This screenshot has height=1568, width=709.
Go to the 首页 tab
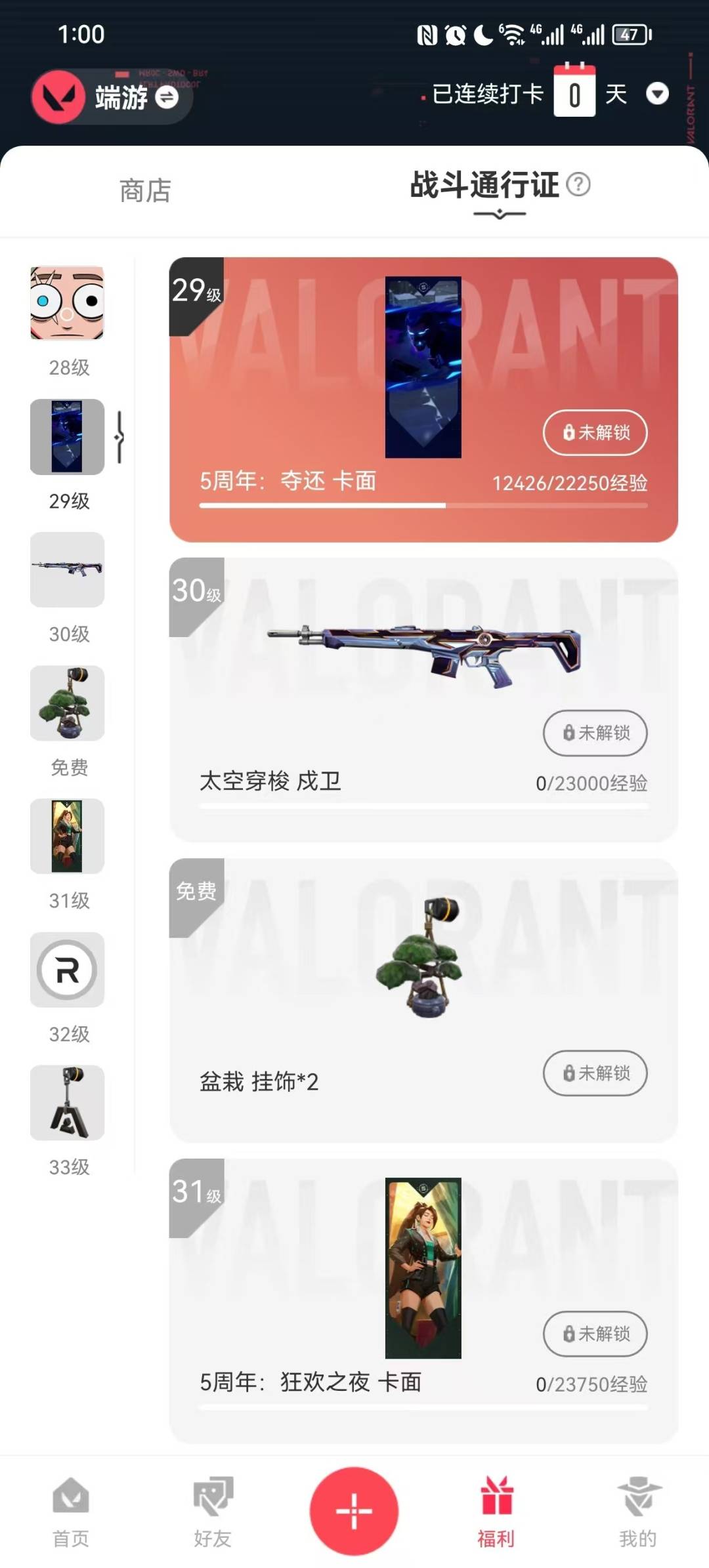[x=71, y=1512]
